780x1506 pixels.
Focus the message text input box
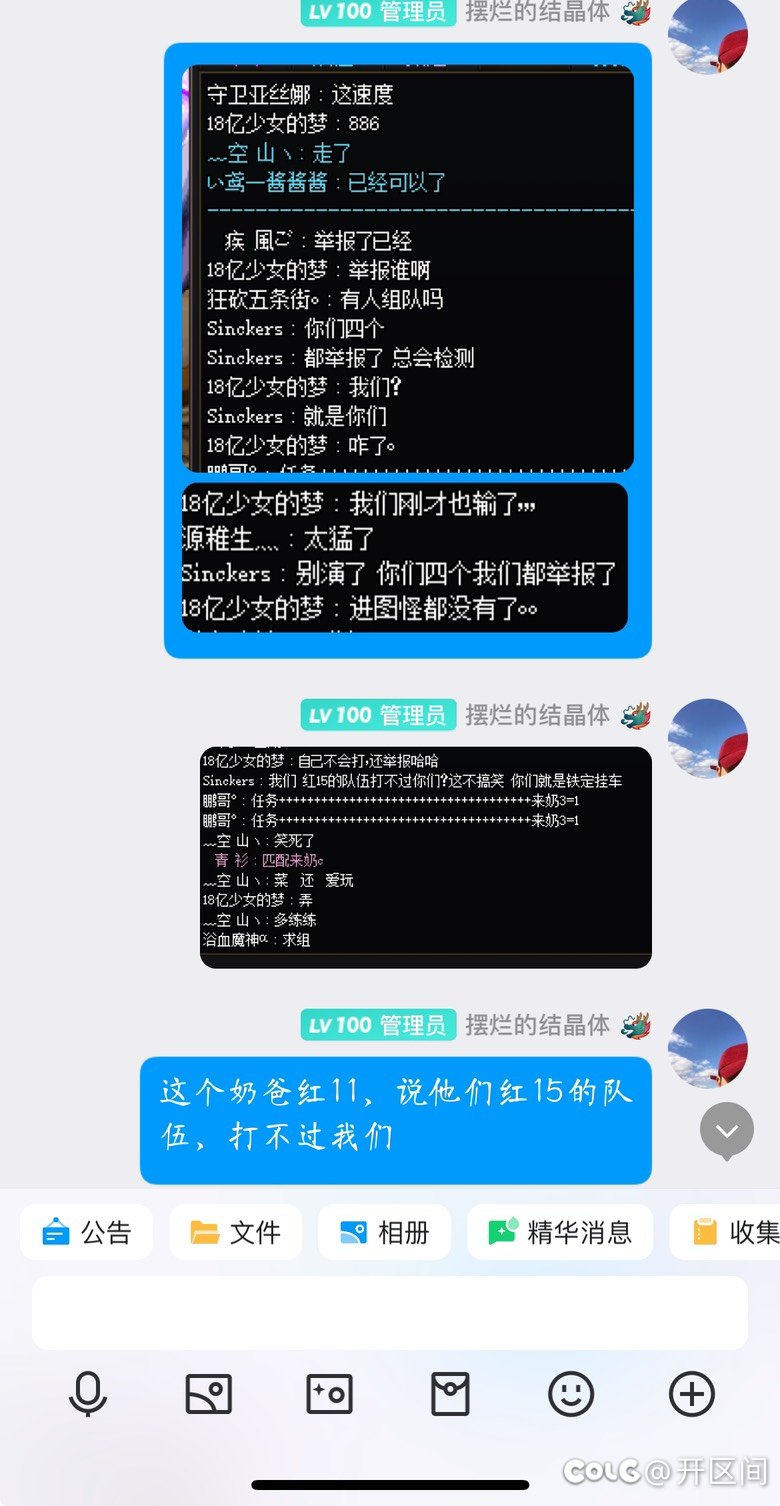(x=390, y=1312)
